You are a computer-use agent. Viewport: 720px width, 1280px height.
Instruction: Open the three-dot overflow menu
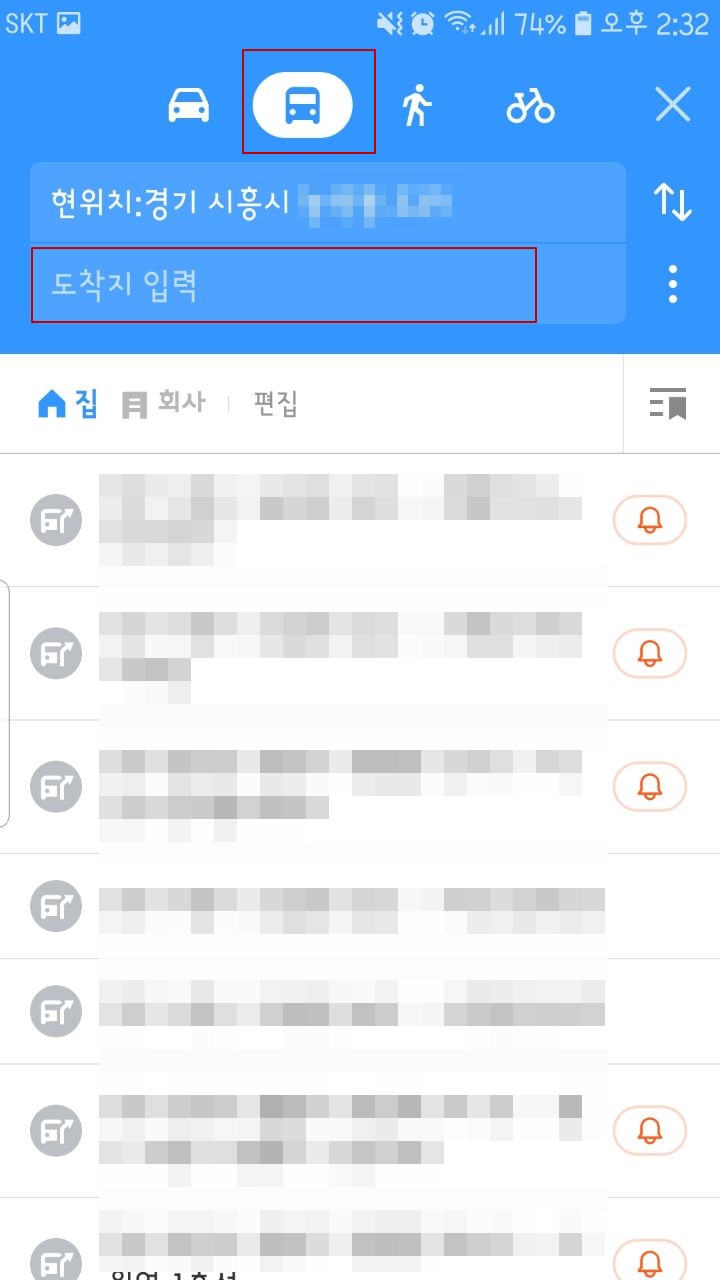pyautogui.click(x=673, y=285)
